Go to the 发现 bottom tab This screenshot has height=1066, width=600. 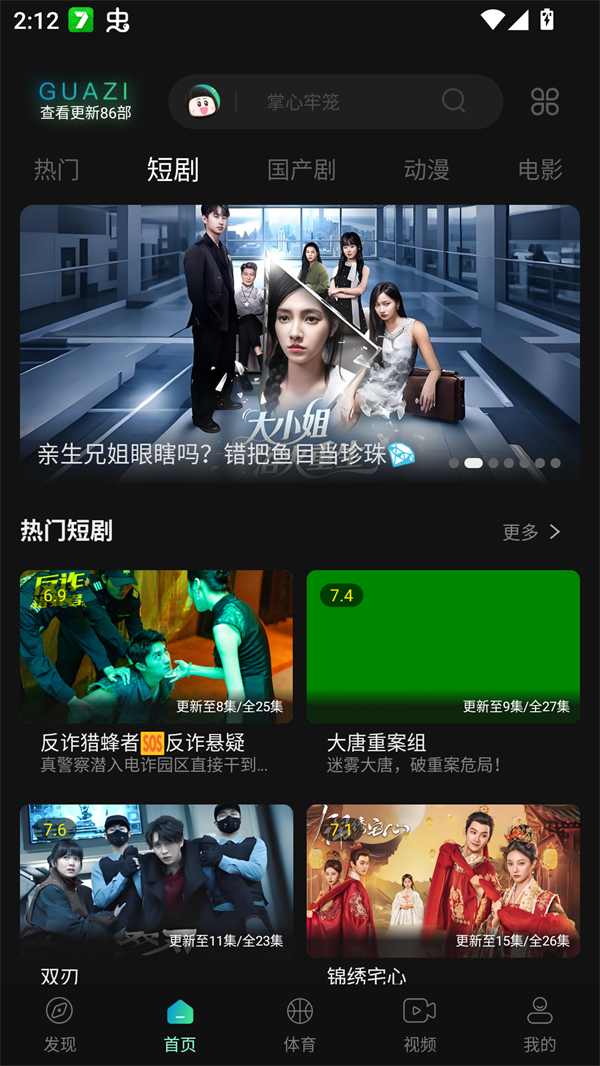point(60,1024)
